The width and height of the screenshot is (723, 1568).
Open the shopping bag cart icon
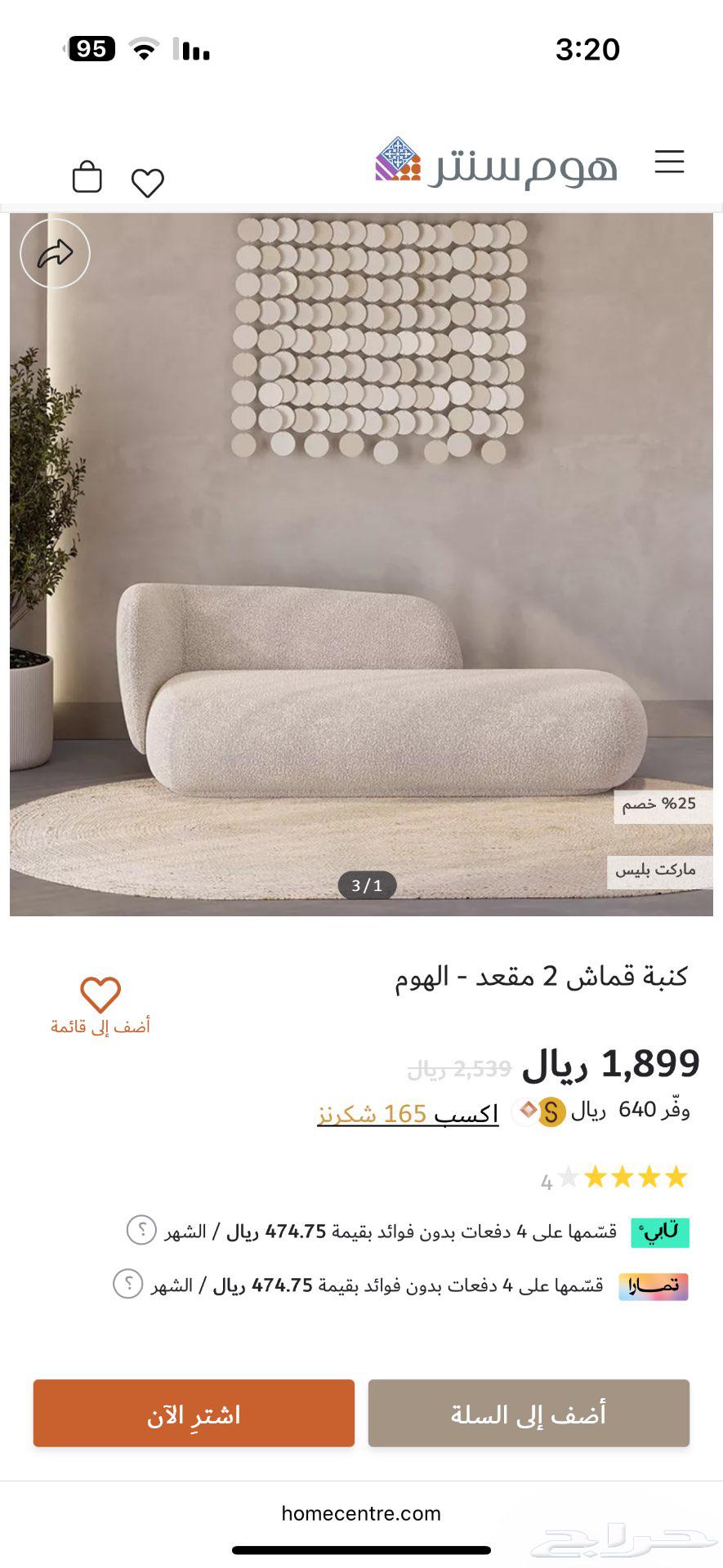tap(87, 176)
